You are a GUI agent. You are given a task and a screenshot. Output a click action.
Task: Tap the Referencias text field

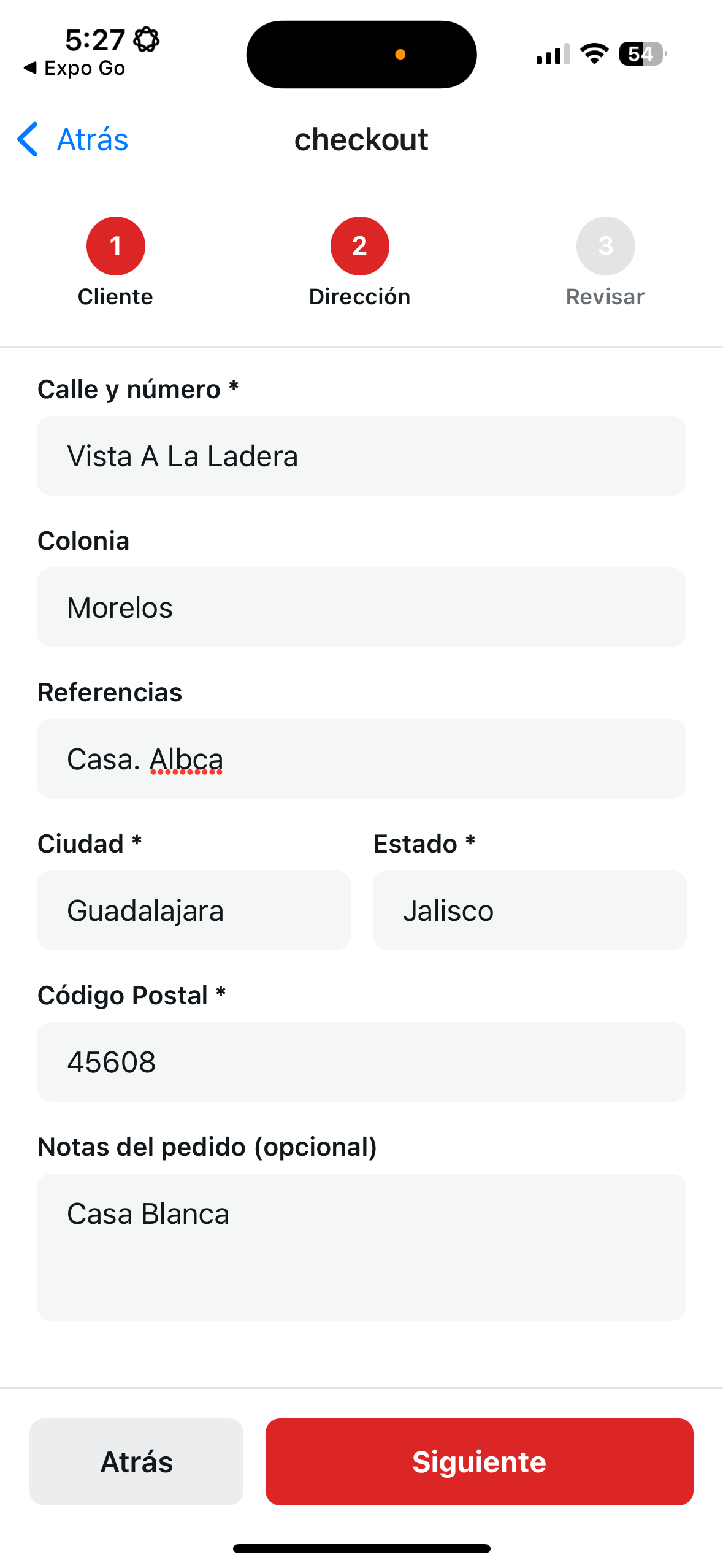pyautogui.click(x=361, y=759)
